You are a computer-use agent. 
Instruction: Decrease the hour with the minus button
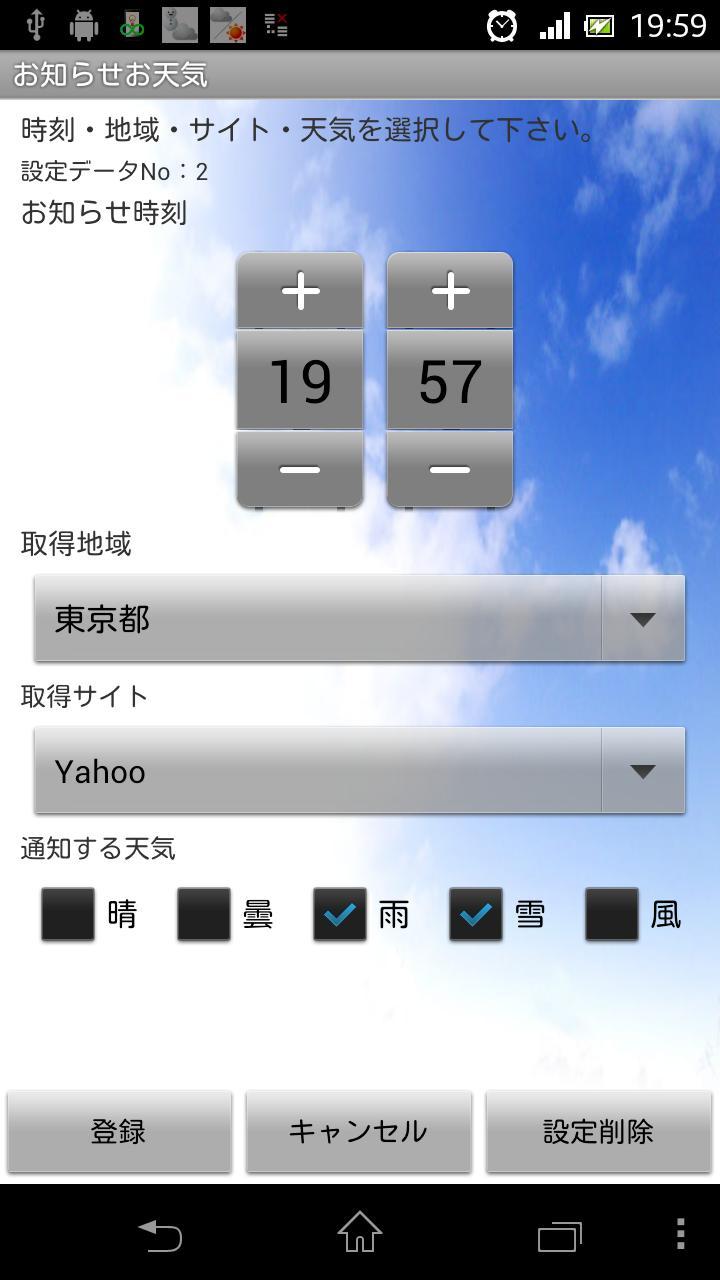(300, 469)
